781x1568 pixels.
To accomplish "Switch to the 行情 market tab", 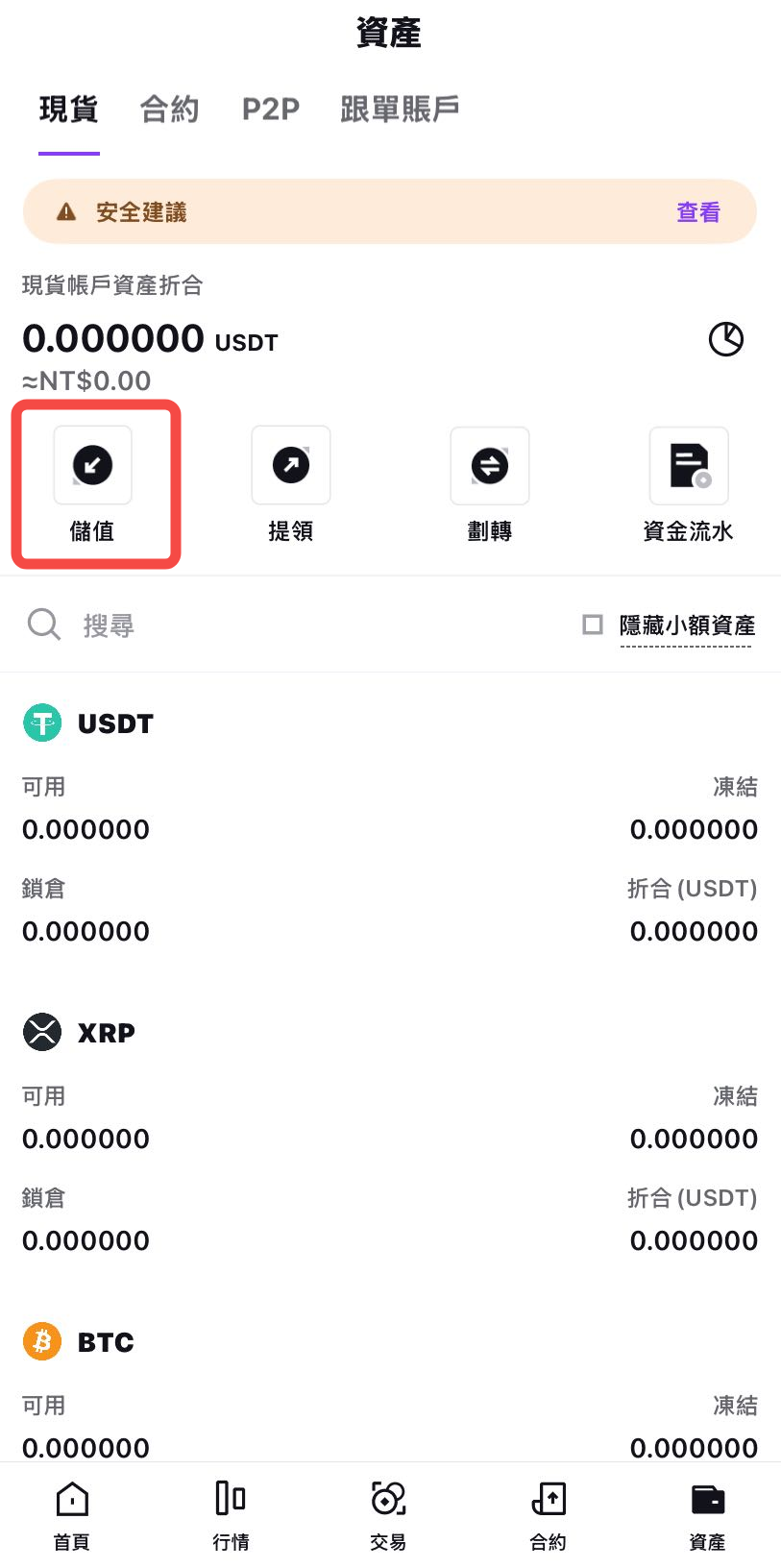I will [x=231, y=1515].
